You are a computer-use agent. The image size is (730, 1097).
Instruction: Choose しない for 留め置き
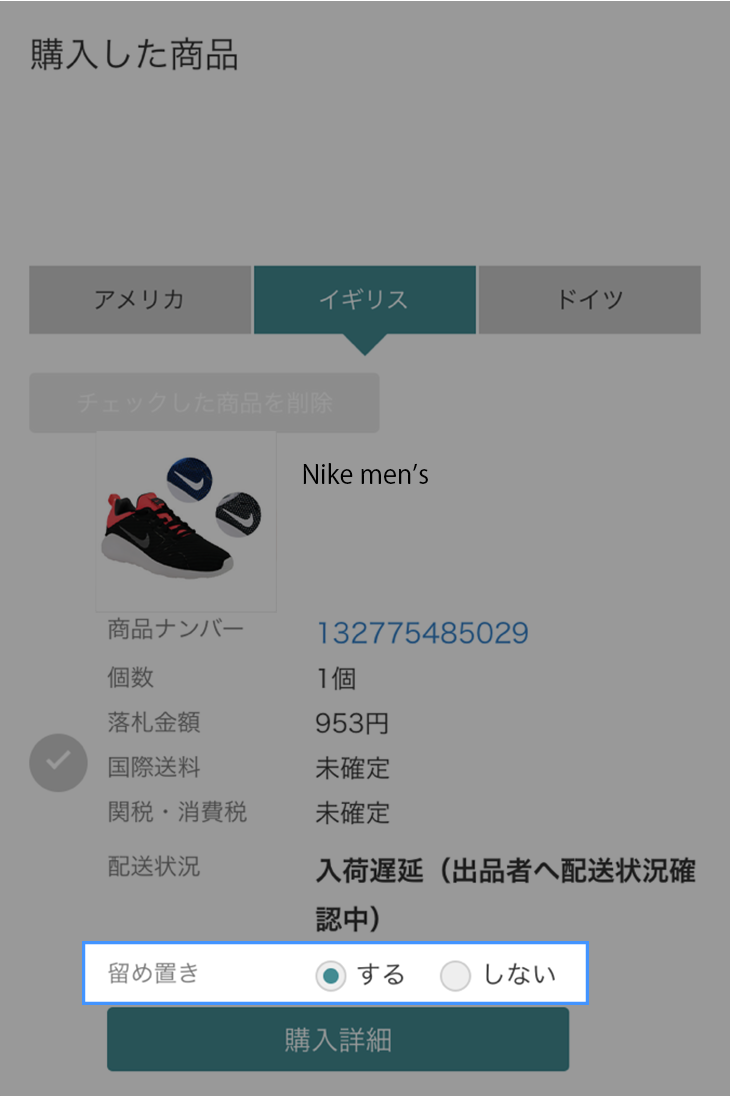click(455, 975)
